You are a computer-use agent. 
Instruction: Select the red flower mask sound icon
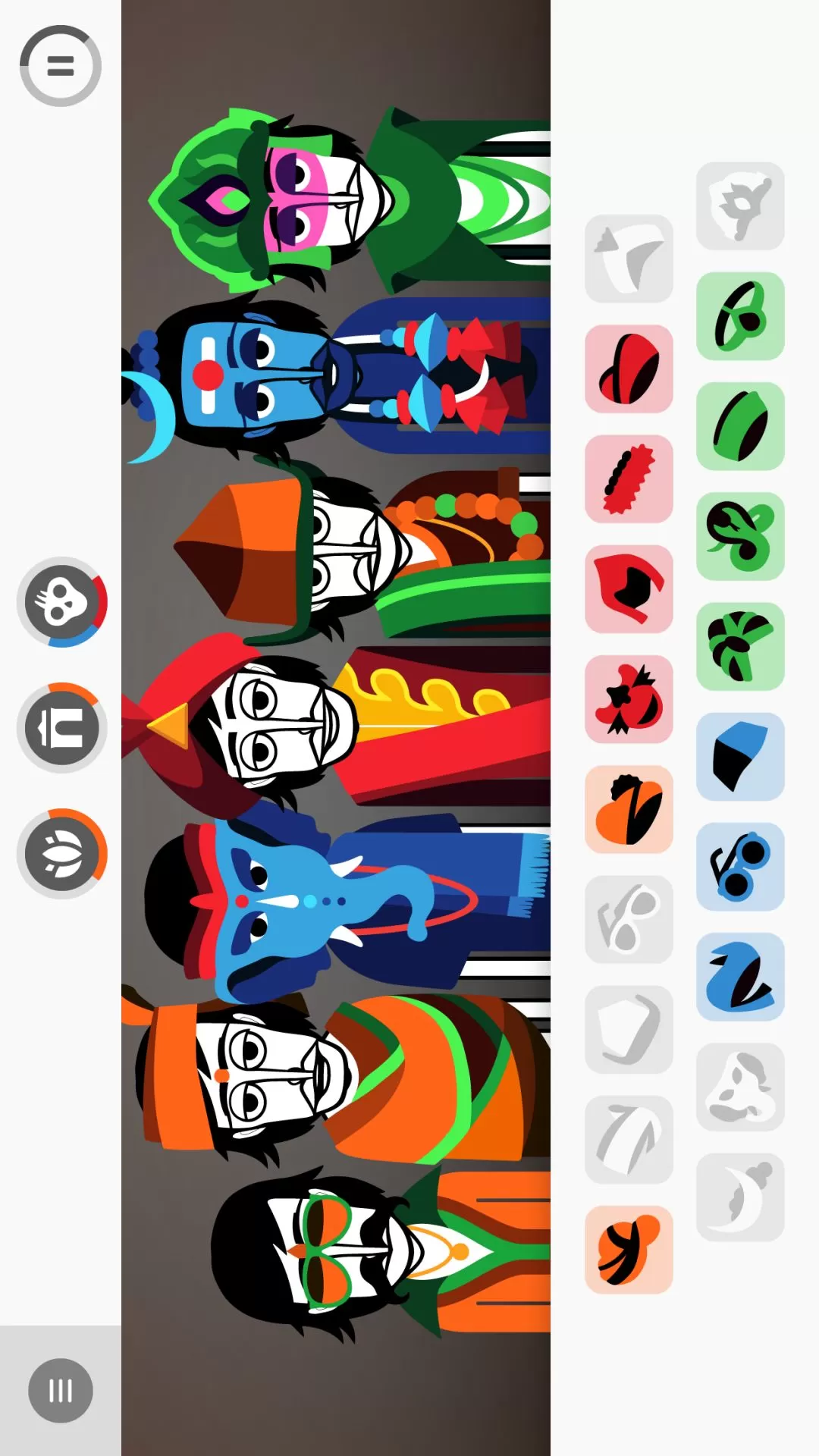coord(629,699)
